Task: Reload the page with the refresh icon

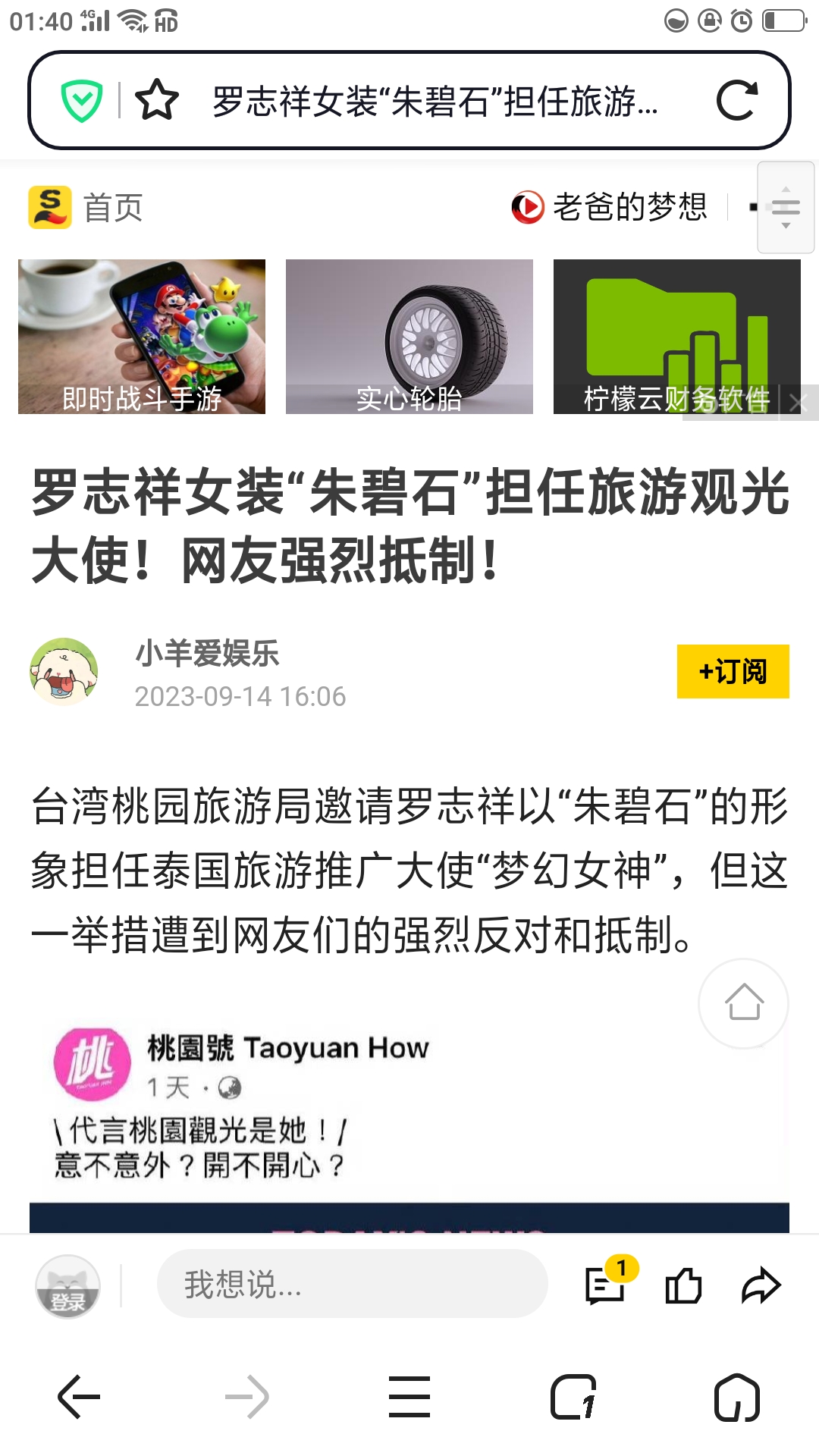Action: [737, 100]
